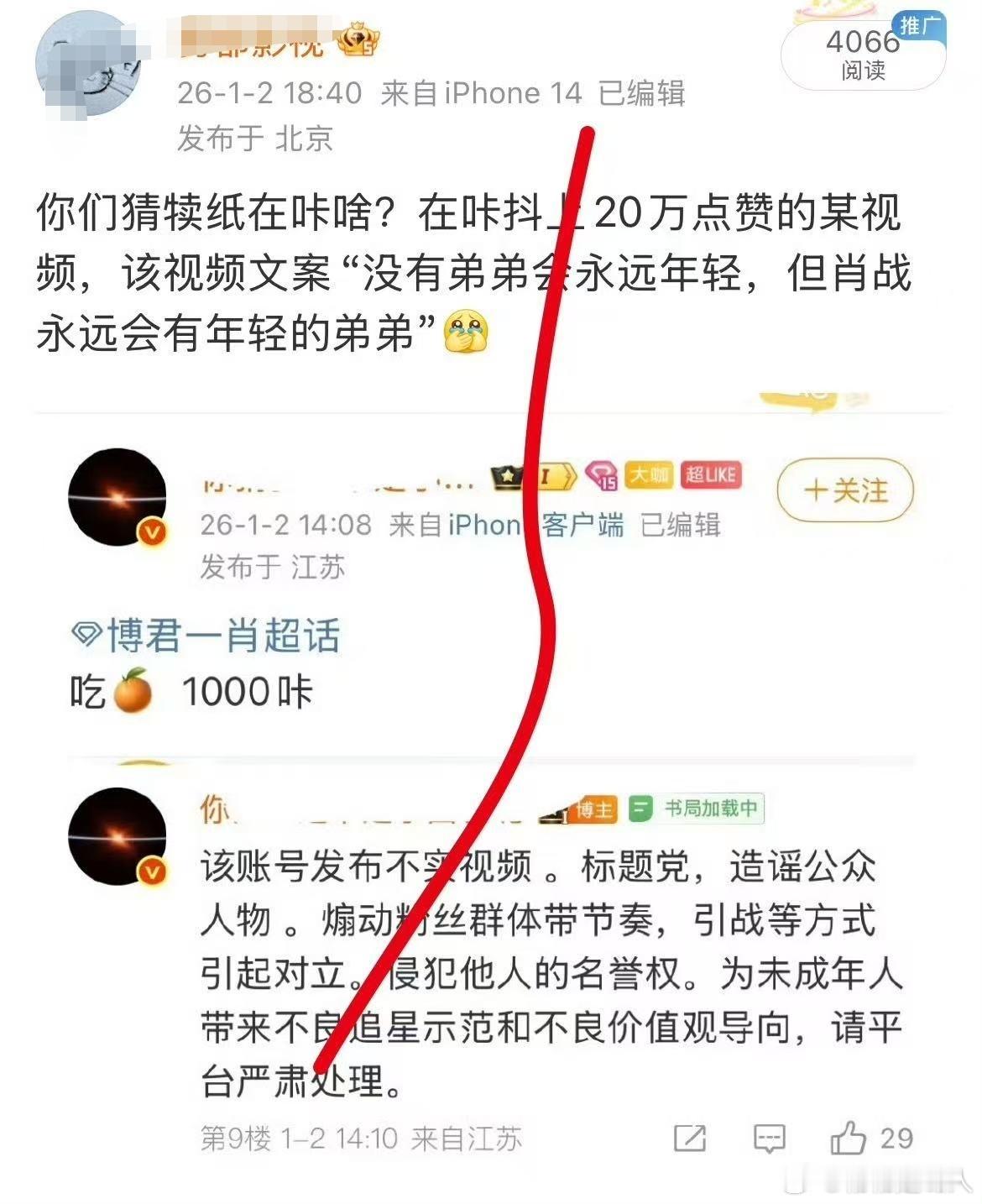Screen dimensions: 982x1204
Task: Click the comment bubble icon
Action: (771, 1139)
